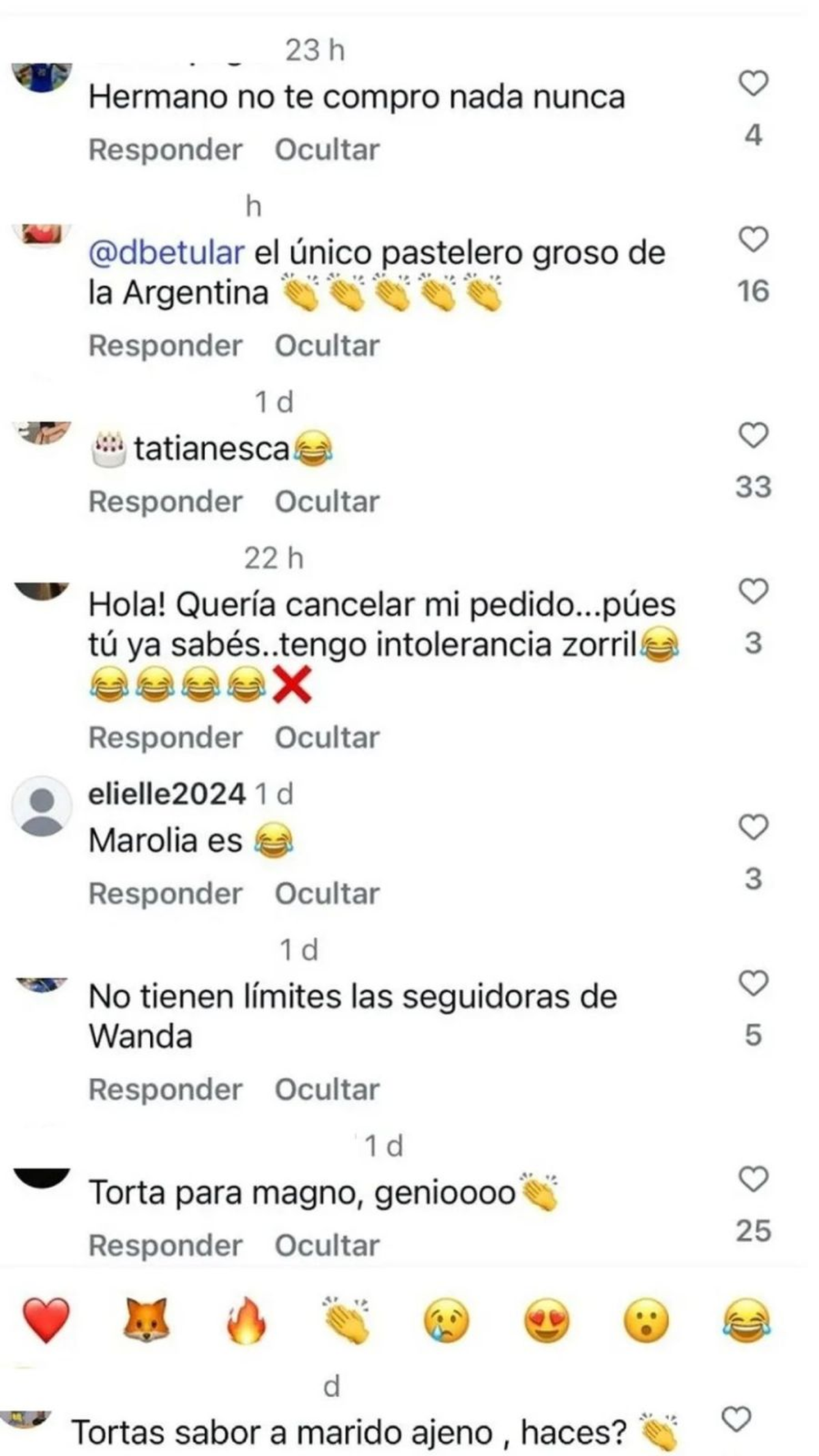Tap Responder under the "tatianesca" comment
This screenshot has width=819, height=1456.
[x=165, y=502]
